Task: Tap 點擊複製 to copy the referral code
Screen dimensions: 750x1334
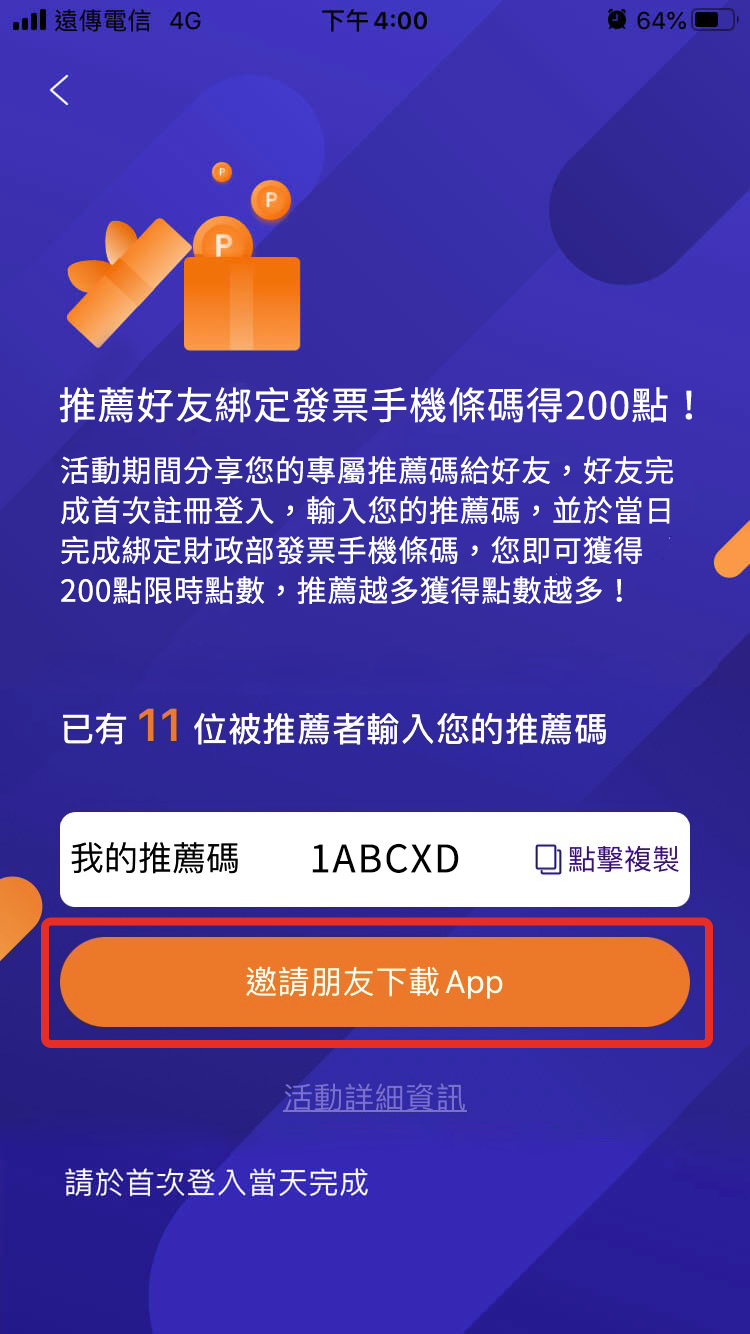Action: (608, 859)
